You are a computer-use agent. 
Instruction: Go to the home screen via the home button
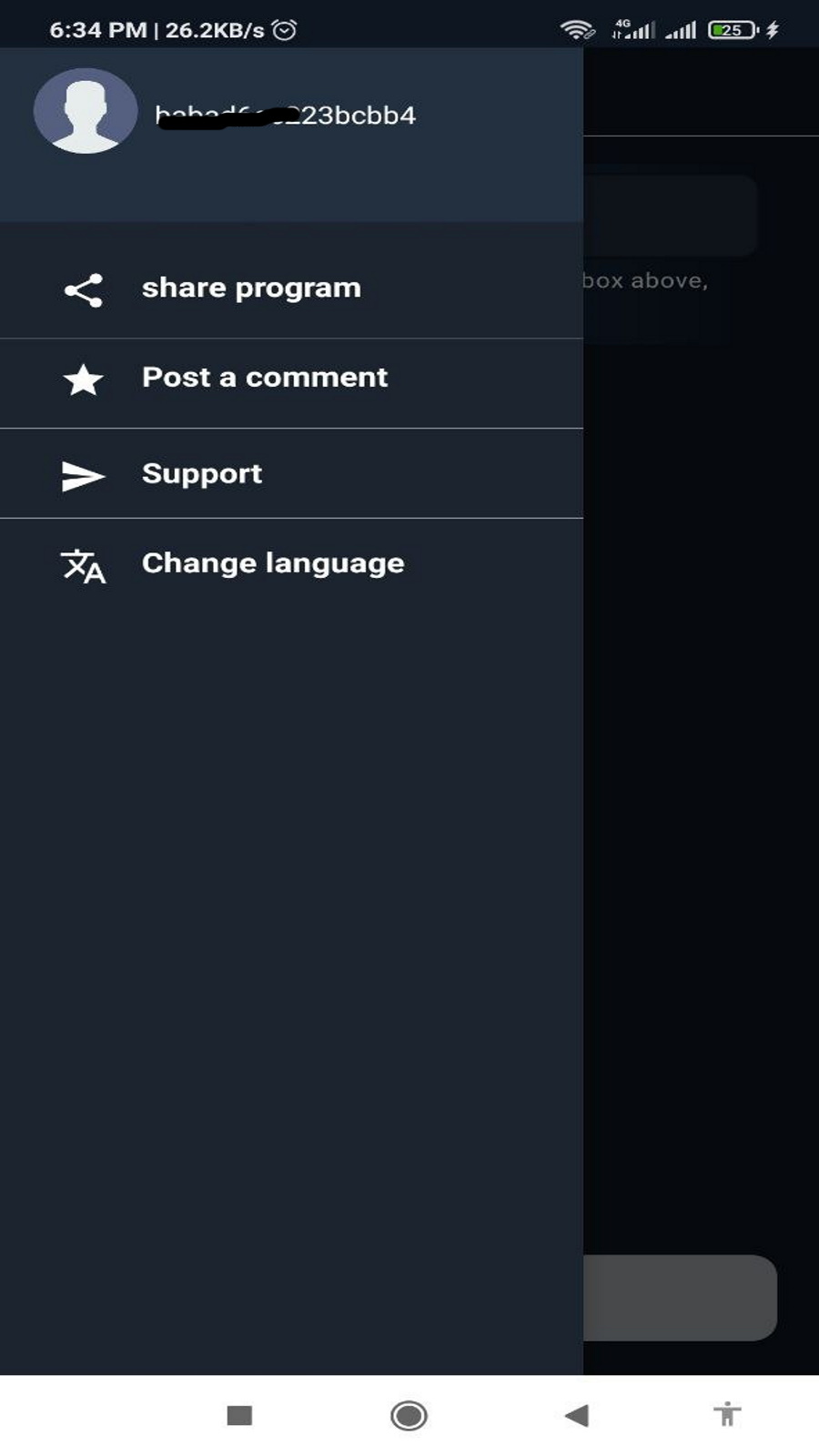pos(409,1415)
